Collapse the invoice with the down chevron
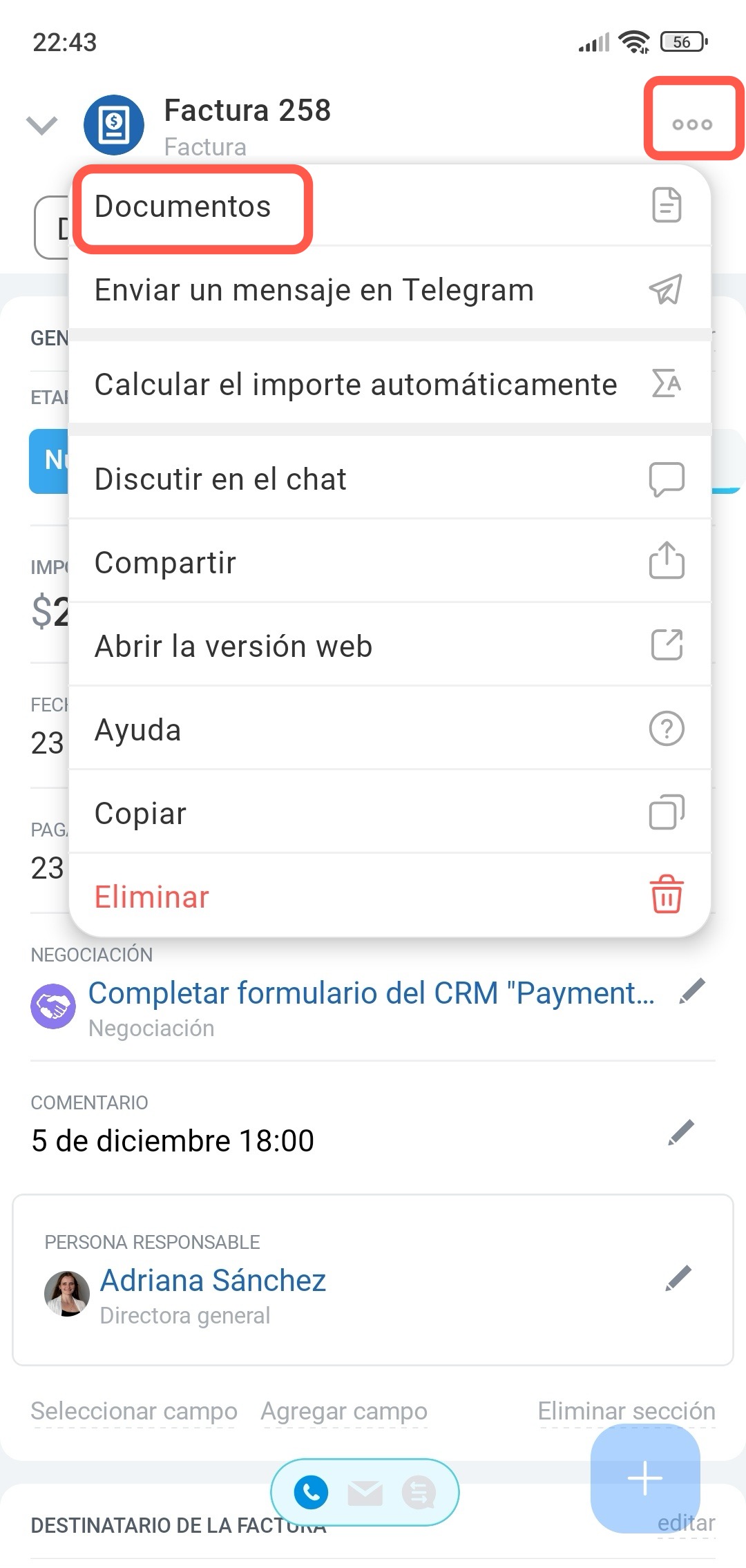This screenshot has width=746, height=1568. click(41, 125)
